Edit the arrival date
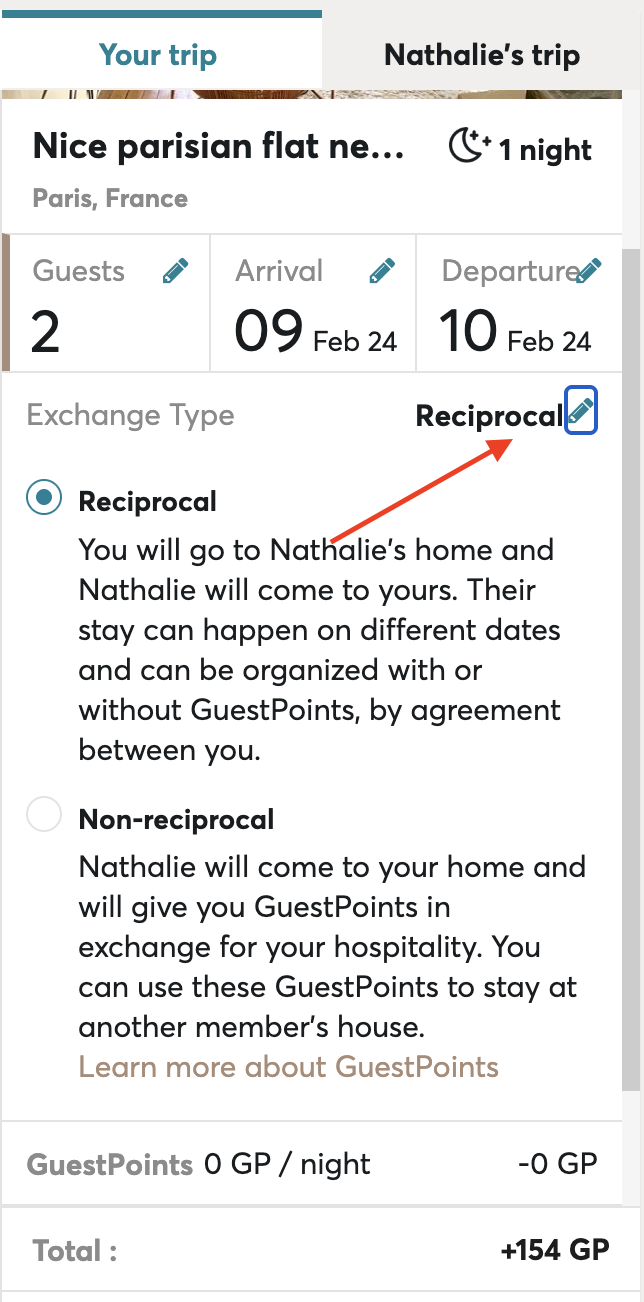This screenshot has height=1302, width=644. tap(382, 270)
